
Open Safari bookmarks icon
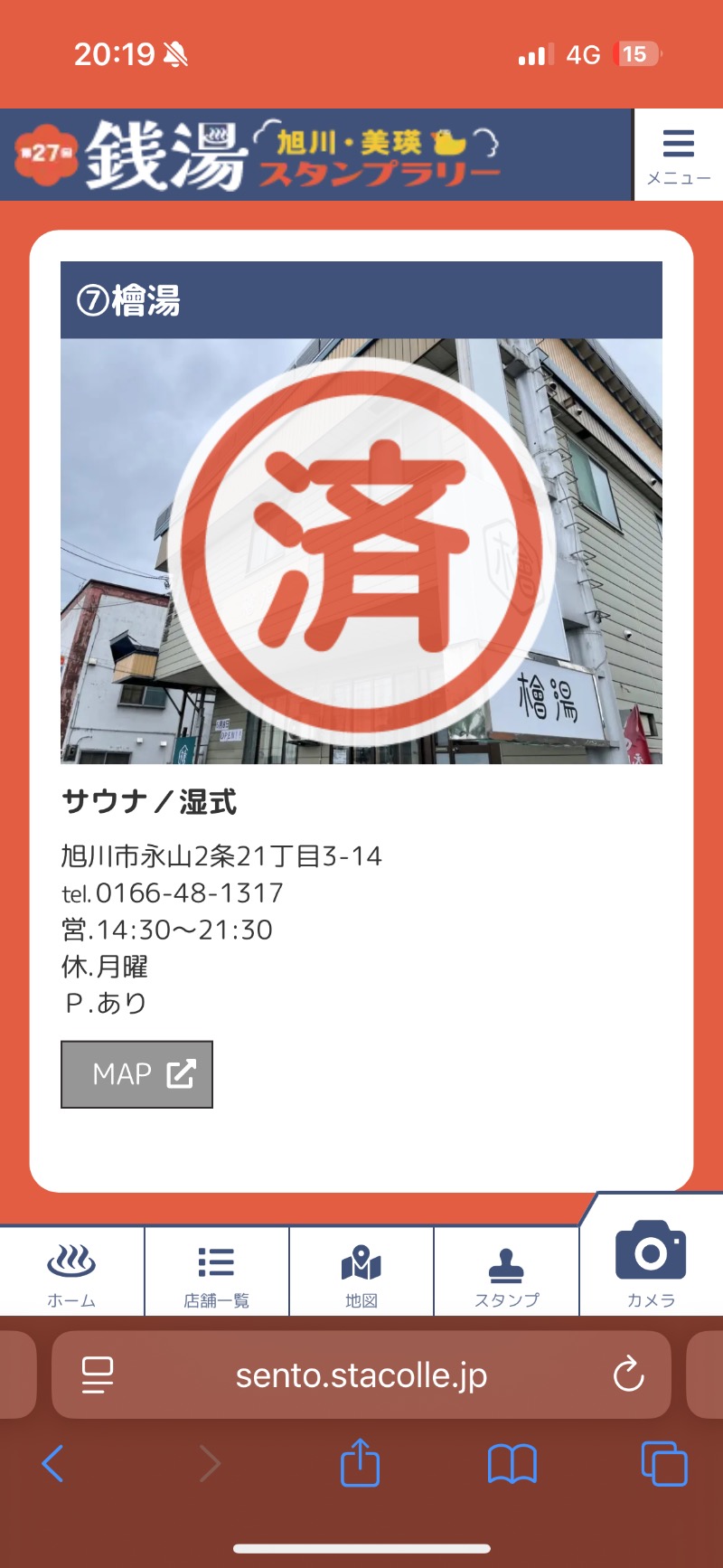(x=512, y=1463)
